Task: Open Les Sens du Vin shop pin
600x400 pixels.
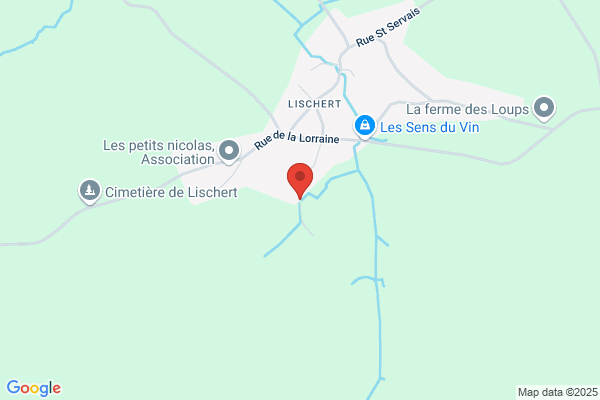Action: point(365,127)
